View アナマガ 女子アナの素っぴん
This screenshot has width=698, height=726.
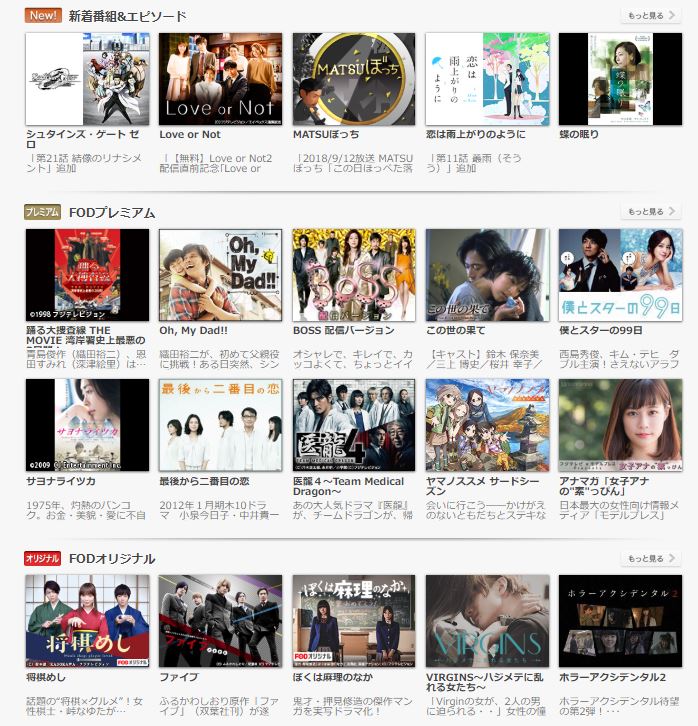click(x=620, y=424)
